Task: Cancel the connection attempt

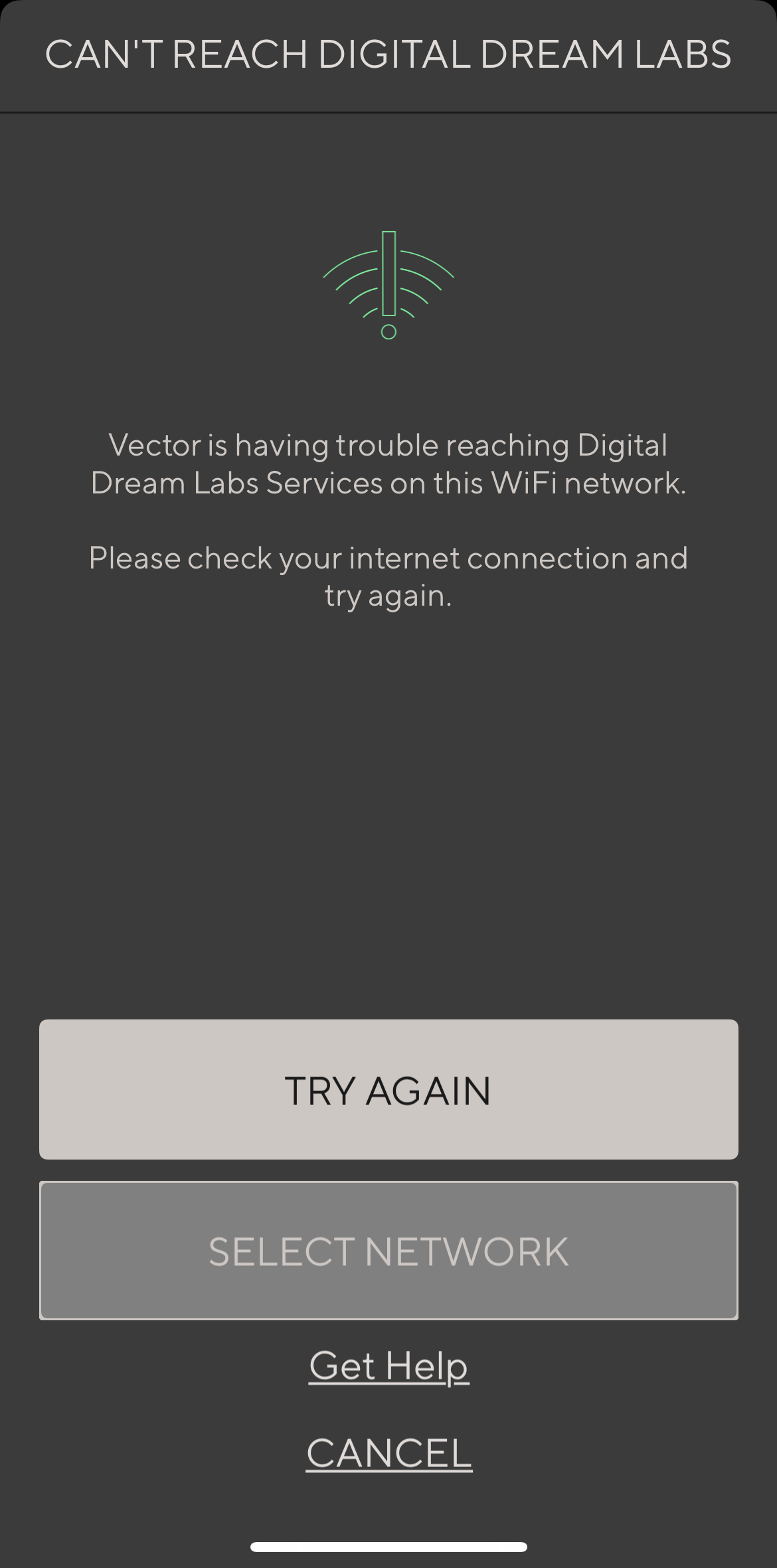Action: click(x=388, y=1452)
